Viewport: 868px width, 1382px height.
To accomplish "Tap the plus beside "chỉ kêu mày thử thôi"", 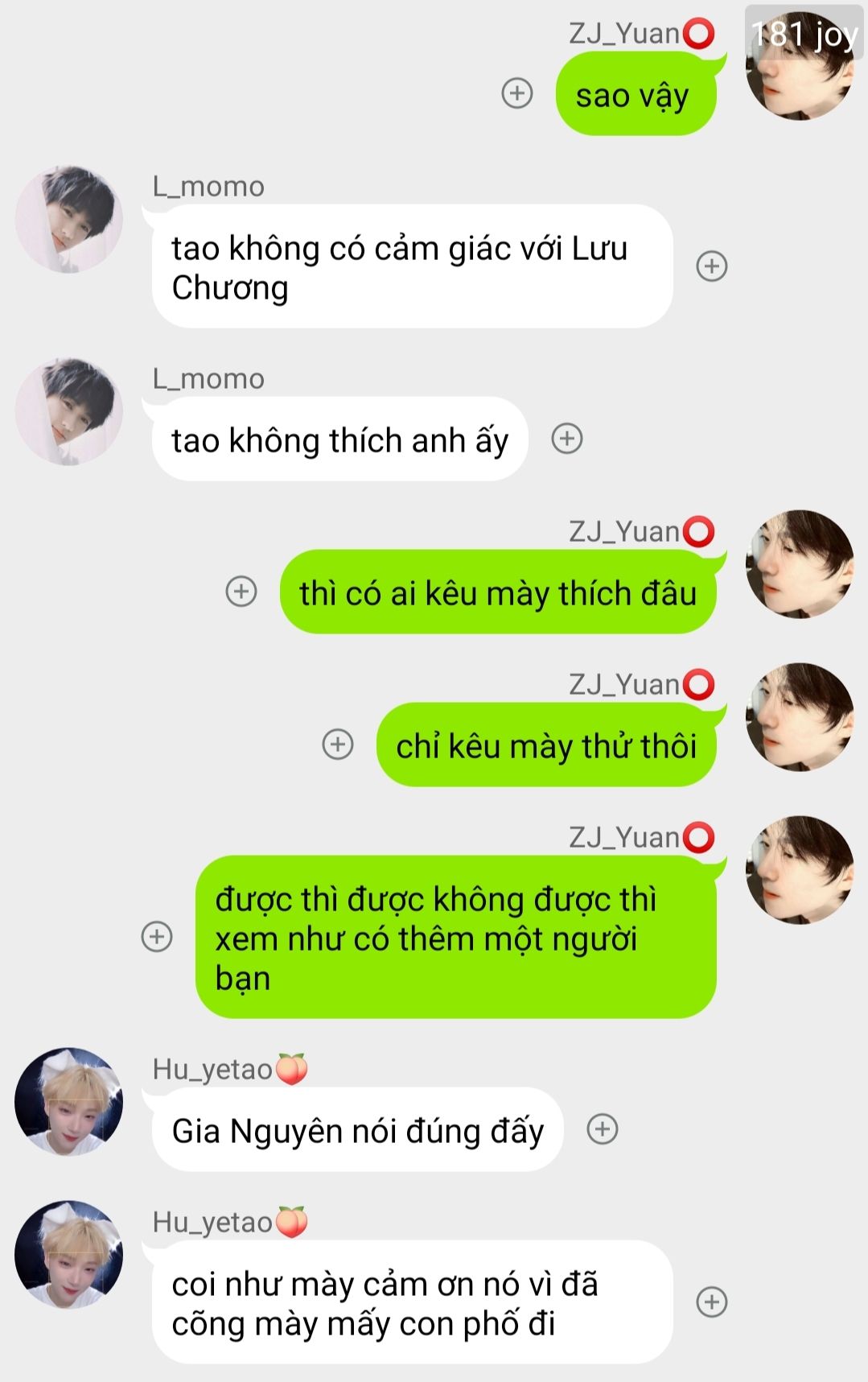I will point(337,745).
